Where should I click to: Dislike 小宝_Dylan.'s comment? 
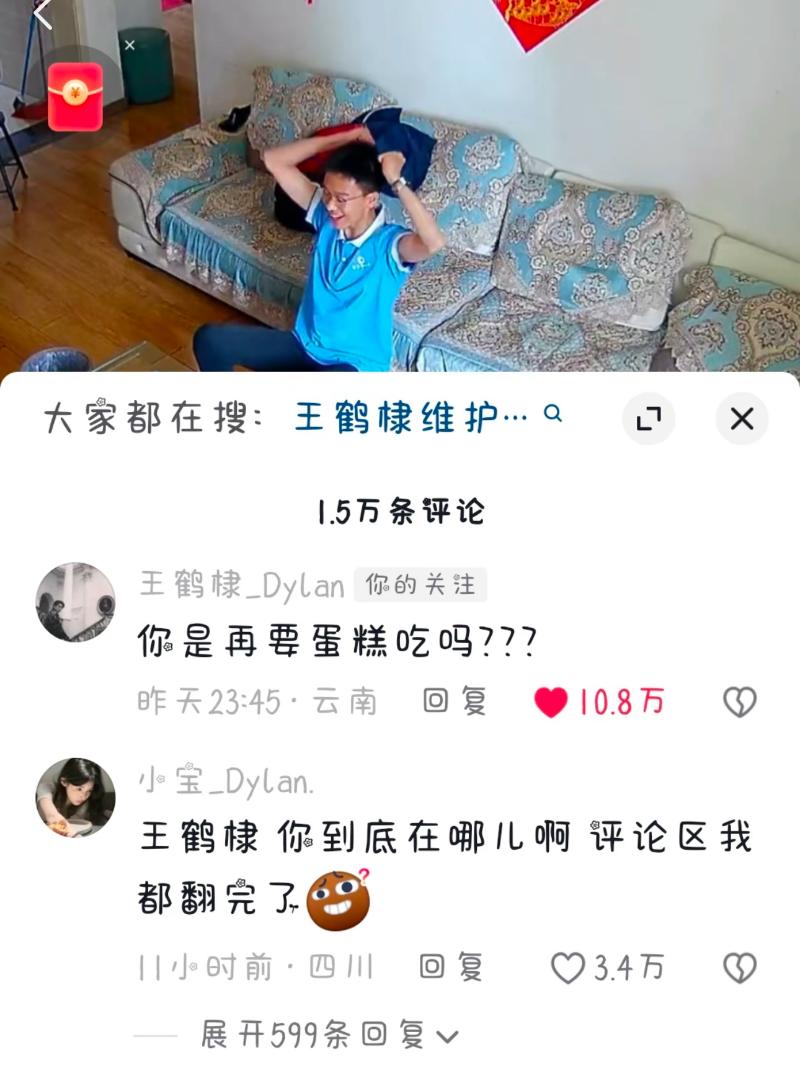coord(740,967)
